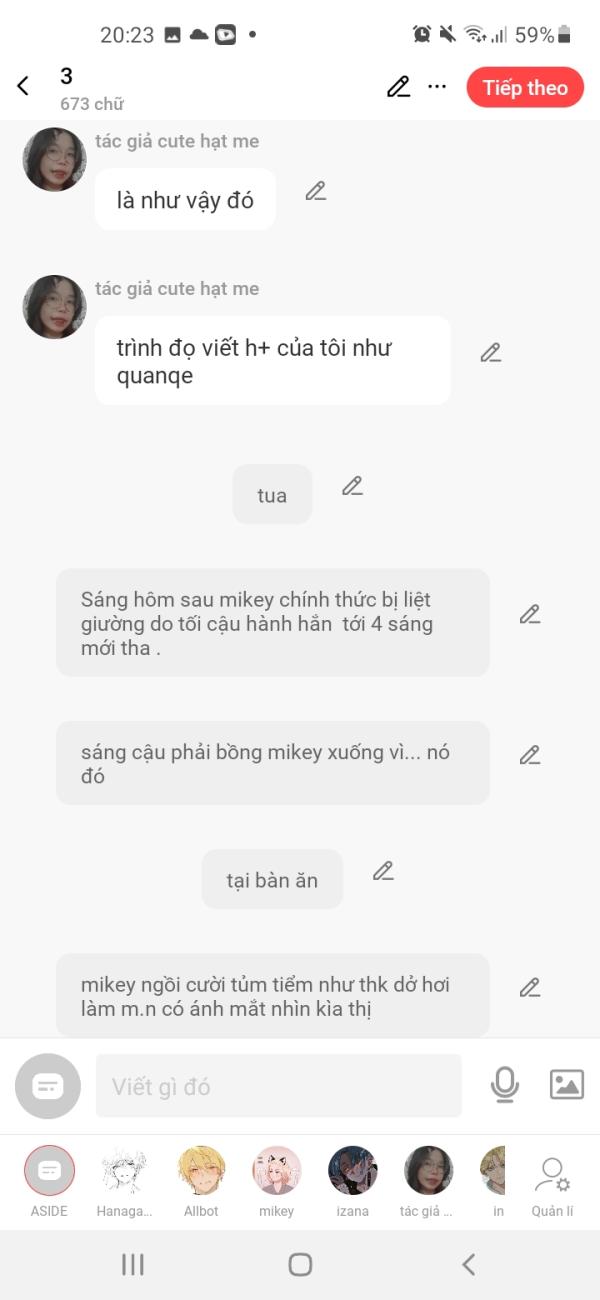The height and width of the screenshot is (1300, 600).
Task: Tap the microphone voice input icon
Action: [x=505, y=1085]
